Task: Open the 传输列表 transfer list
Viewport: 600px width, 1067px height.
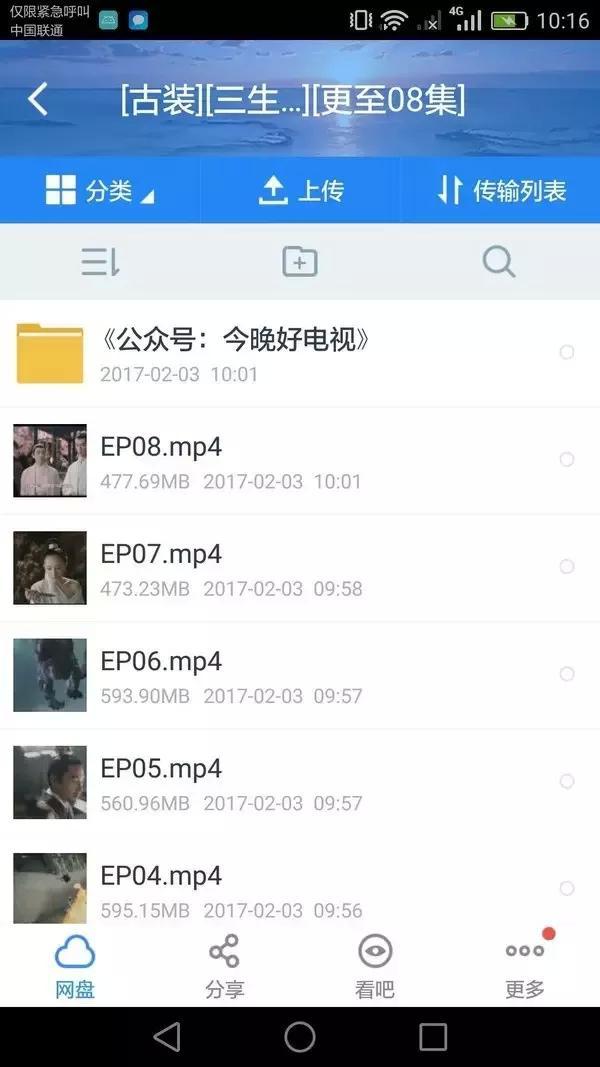Action: click(x=501, y=190)
